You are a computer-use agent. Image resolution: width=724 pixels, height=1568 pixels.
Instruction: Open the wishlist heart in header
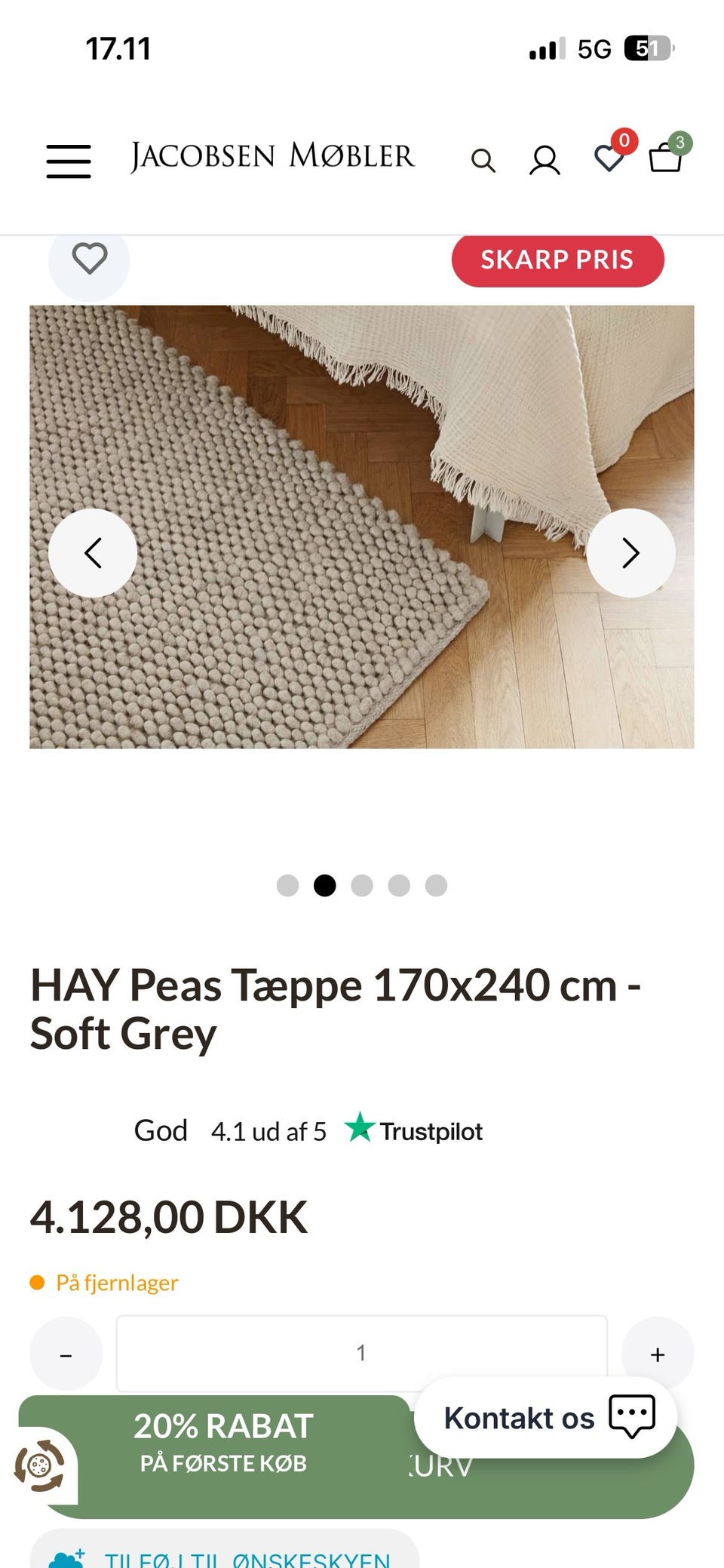pos(609,158)
